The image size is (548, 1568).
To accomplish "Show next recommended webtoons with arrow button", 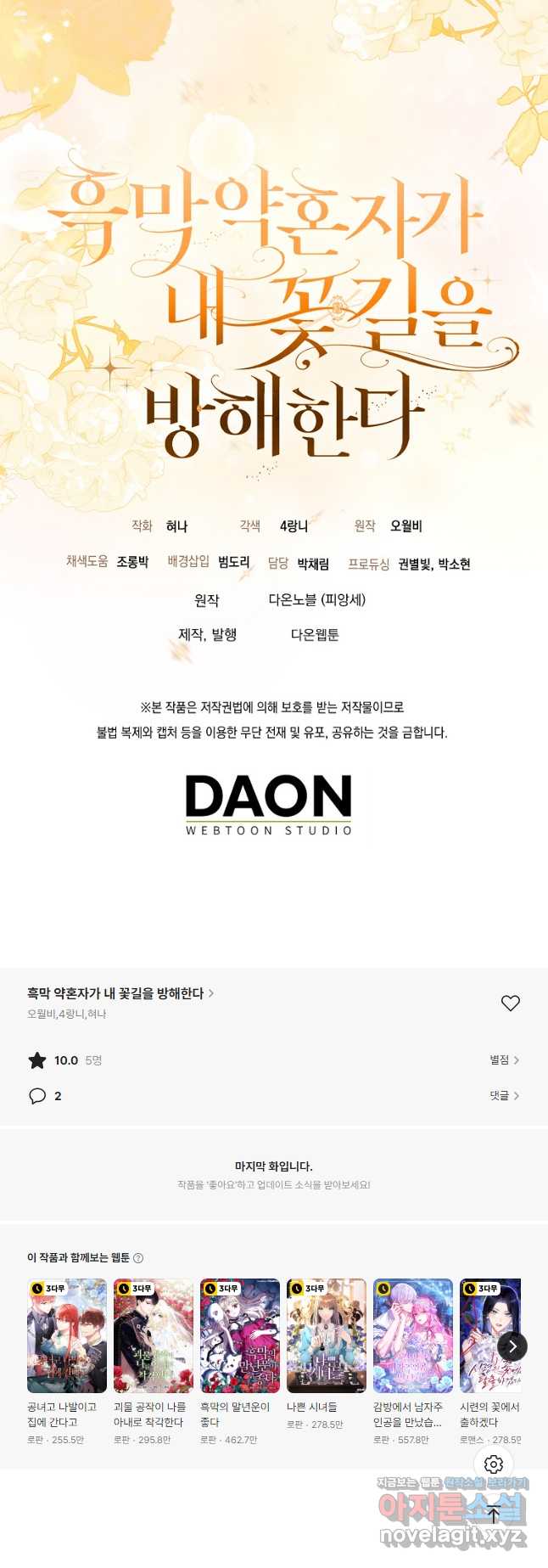I will pyautogui.click(x=512, y=1346).
